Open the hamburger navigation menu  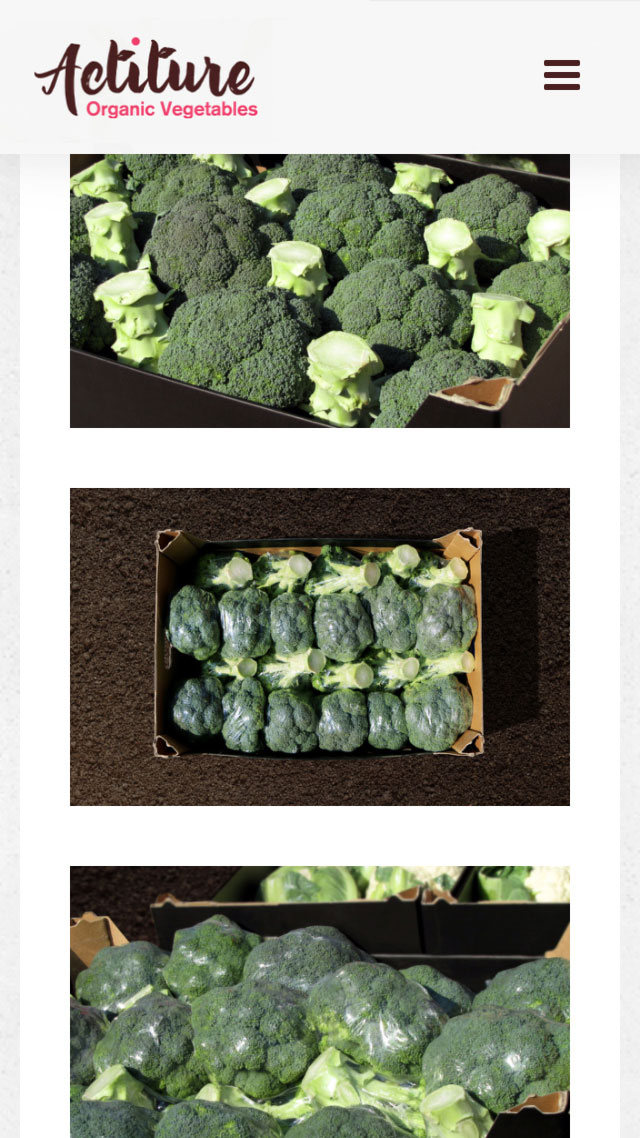561,75
